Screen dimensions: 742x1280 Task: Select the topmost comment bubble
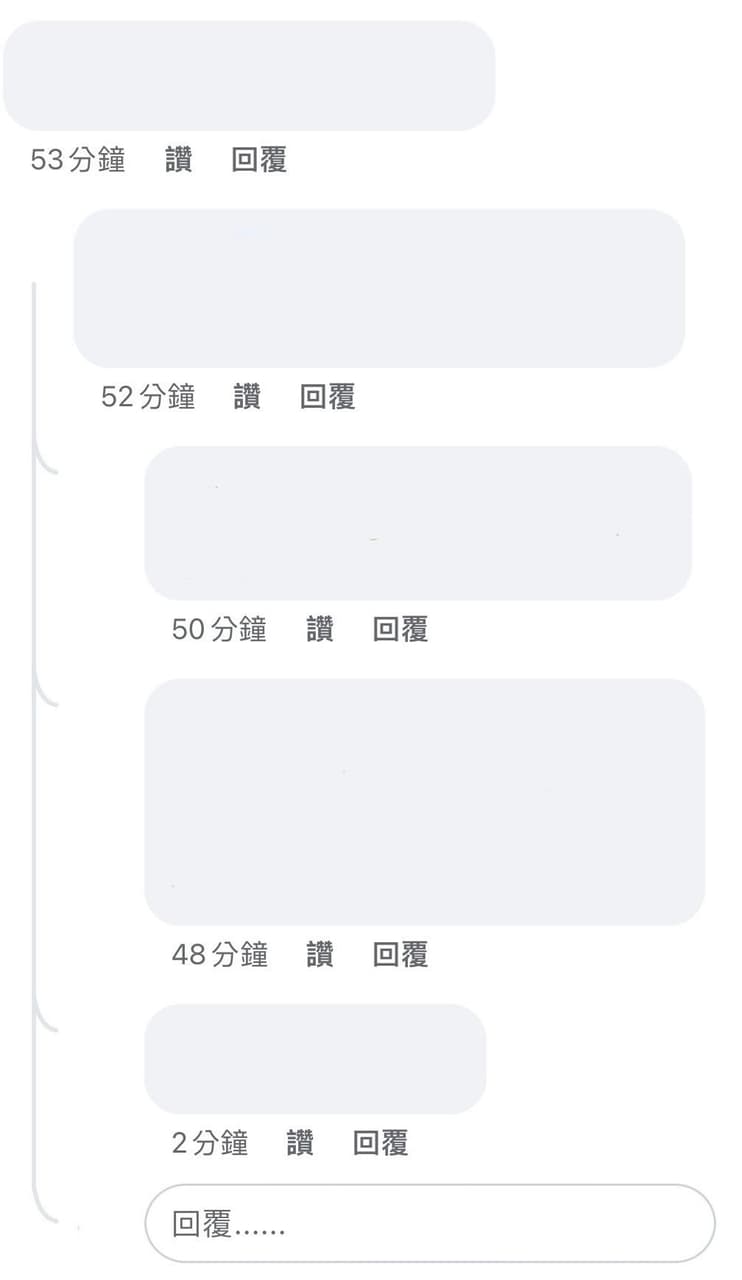tap(250, 75)
